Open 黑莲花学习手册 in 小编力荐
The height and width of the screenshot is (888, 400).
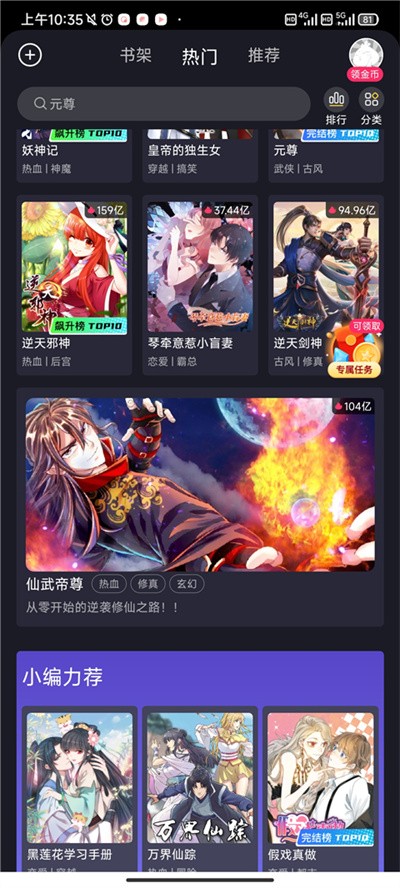tap(79, 788)
